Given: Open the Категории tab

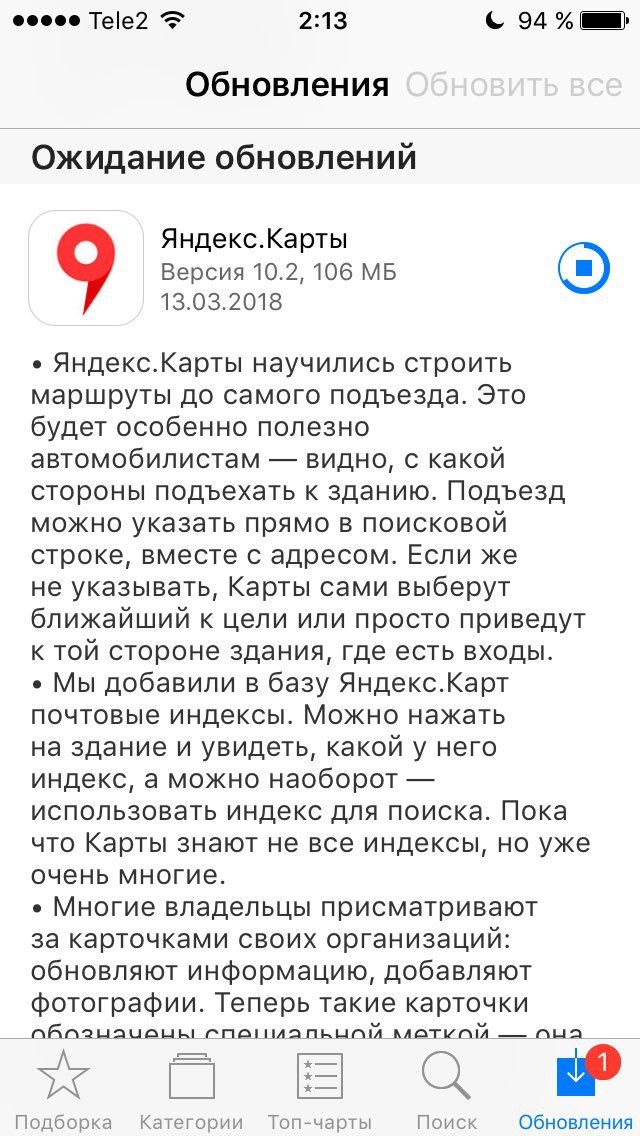Looking at the screenshot, I should point(191,1090).
